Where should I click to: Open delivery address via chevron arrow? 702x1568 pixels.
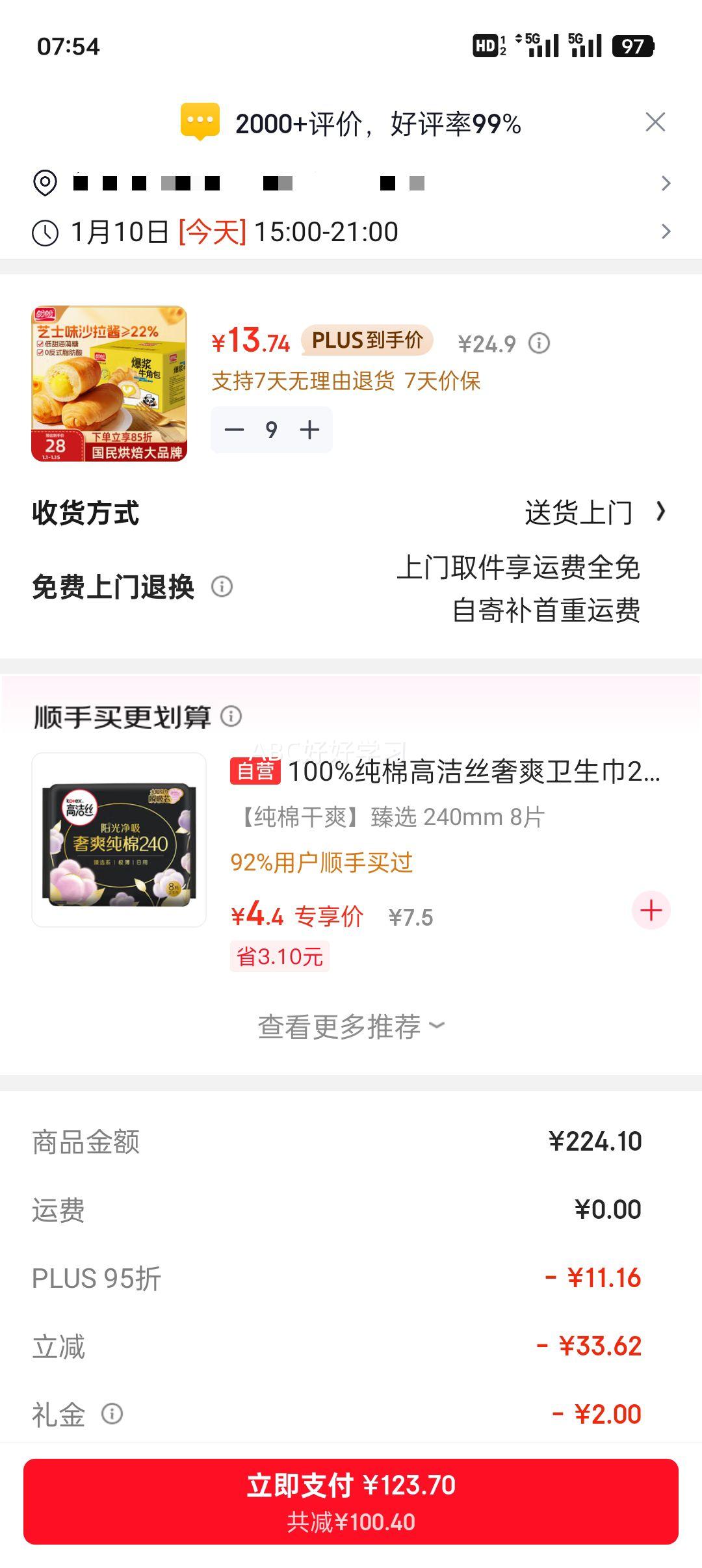click(666, 183)
